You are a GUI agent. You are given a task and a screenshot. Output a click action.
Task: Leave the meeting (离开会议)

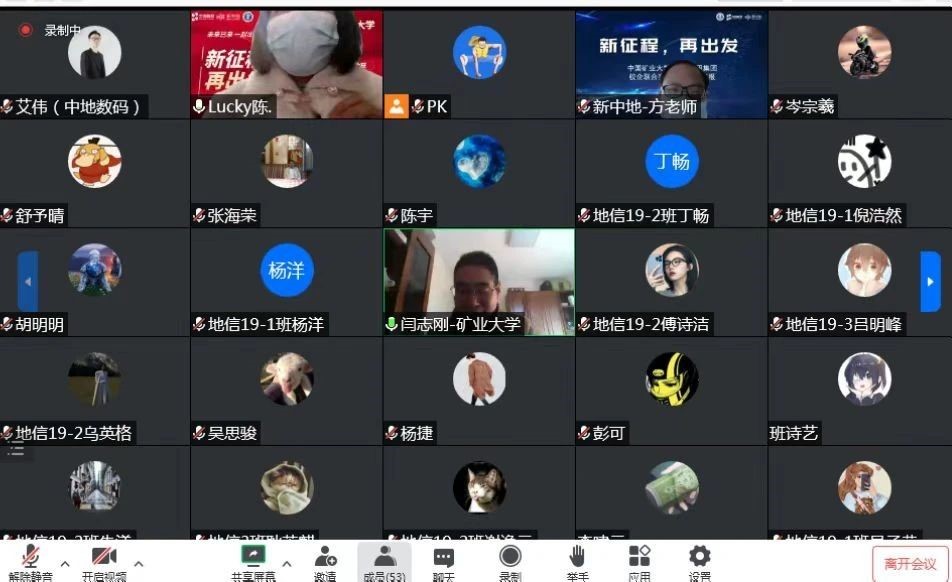(x=910, y=563)
